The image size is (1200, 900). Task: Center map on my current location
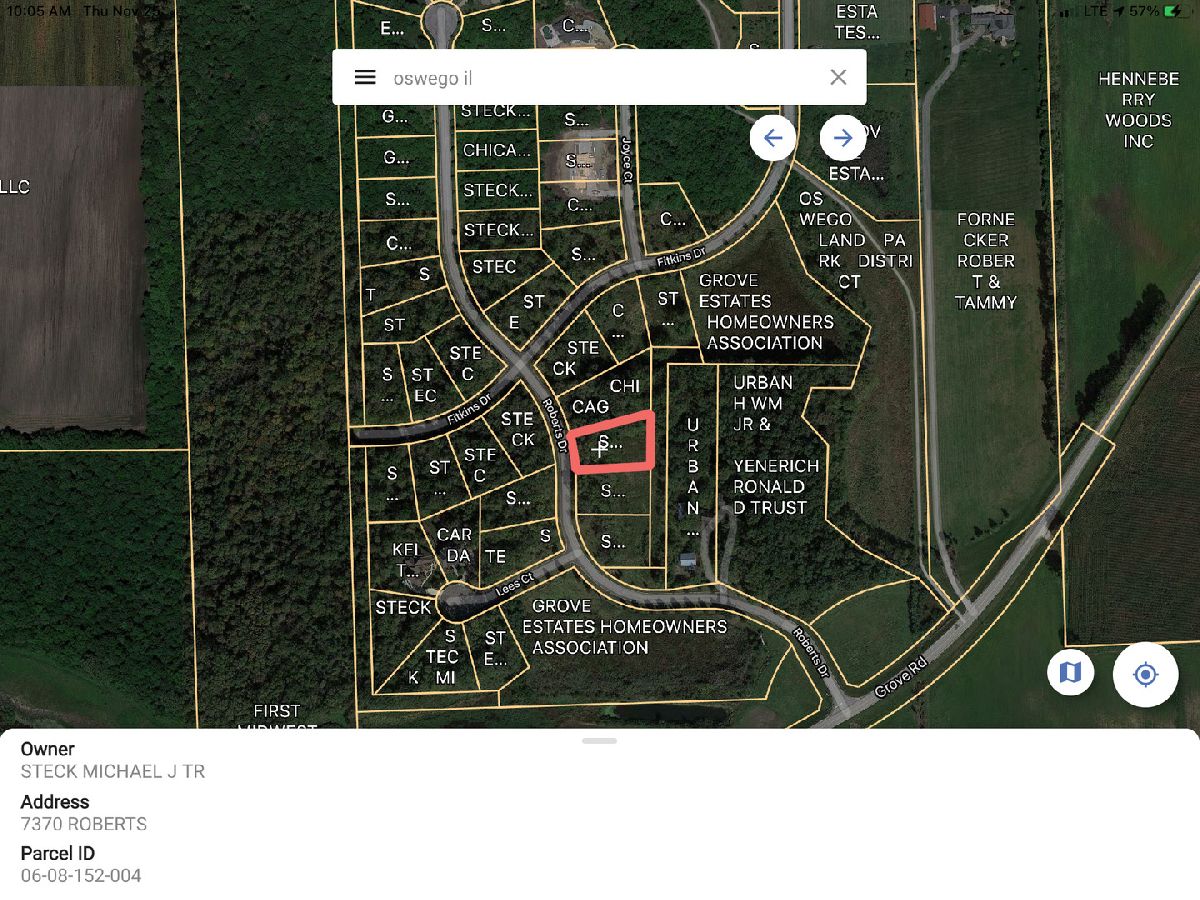pos(1145,675)
